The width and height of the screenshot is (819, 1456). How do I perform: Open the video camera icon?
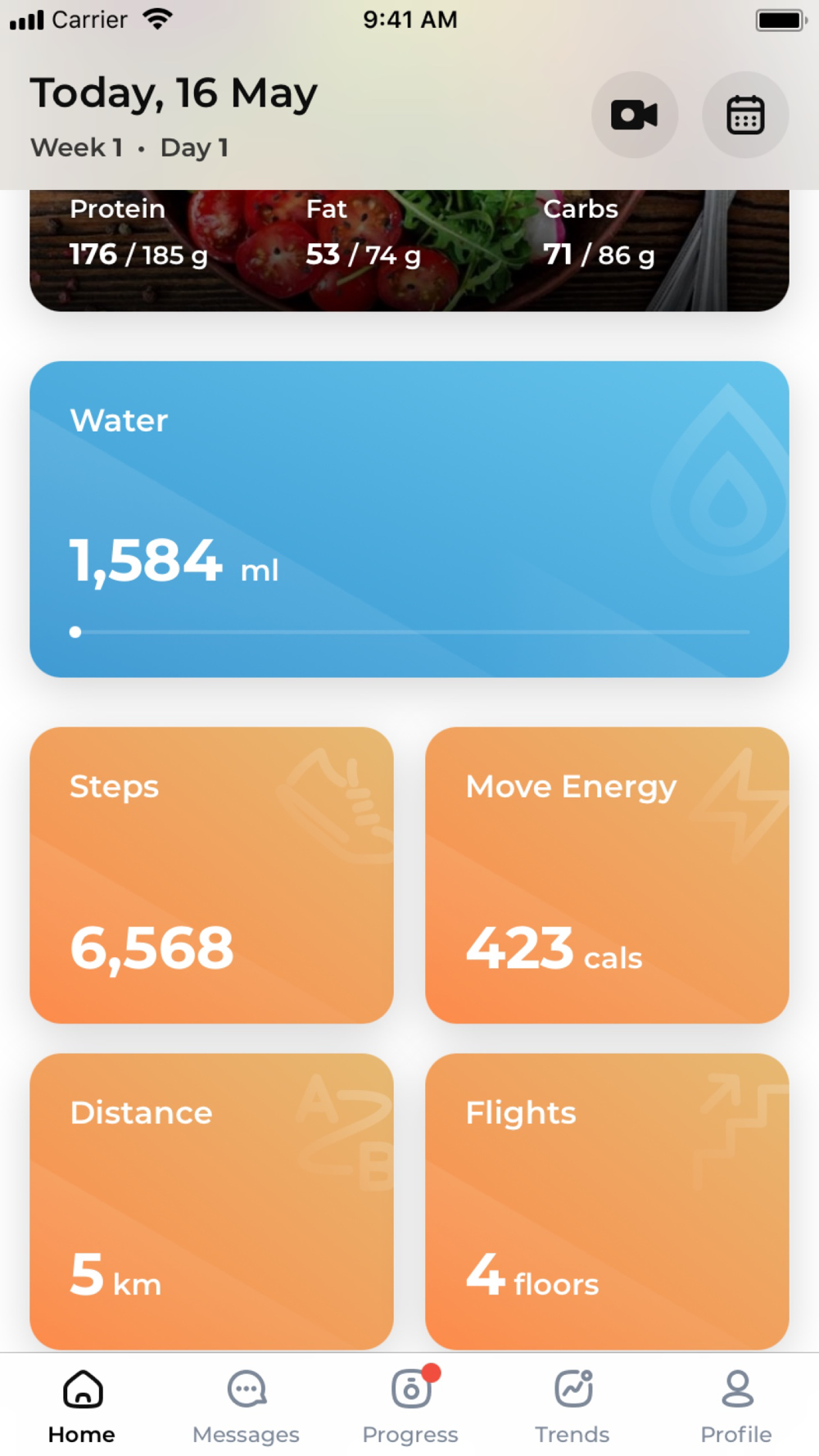coord(635,115)
